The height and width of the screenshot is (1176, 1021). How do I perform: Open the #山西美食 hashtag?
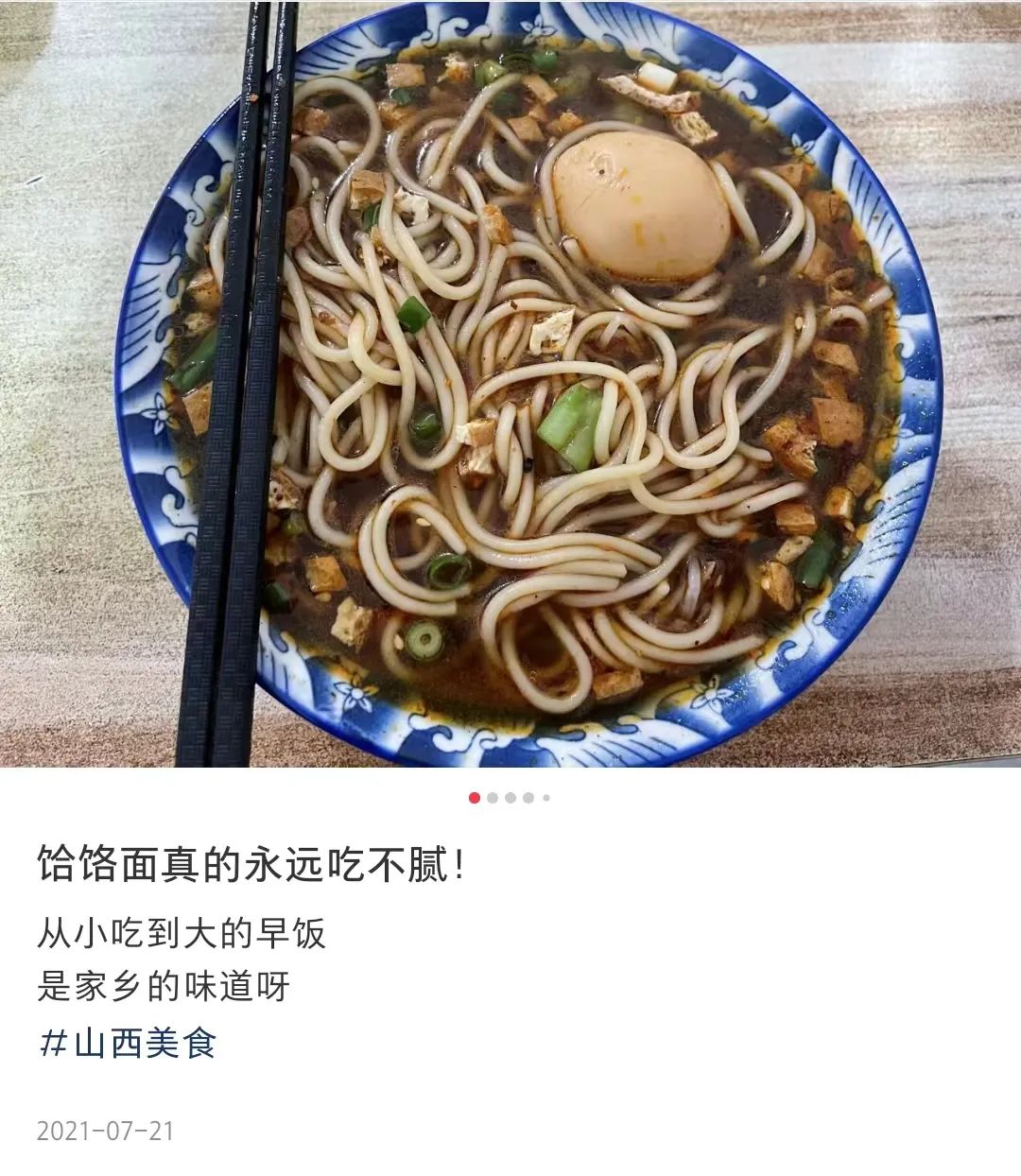tap(129, 1044)
